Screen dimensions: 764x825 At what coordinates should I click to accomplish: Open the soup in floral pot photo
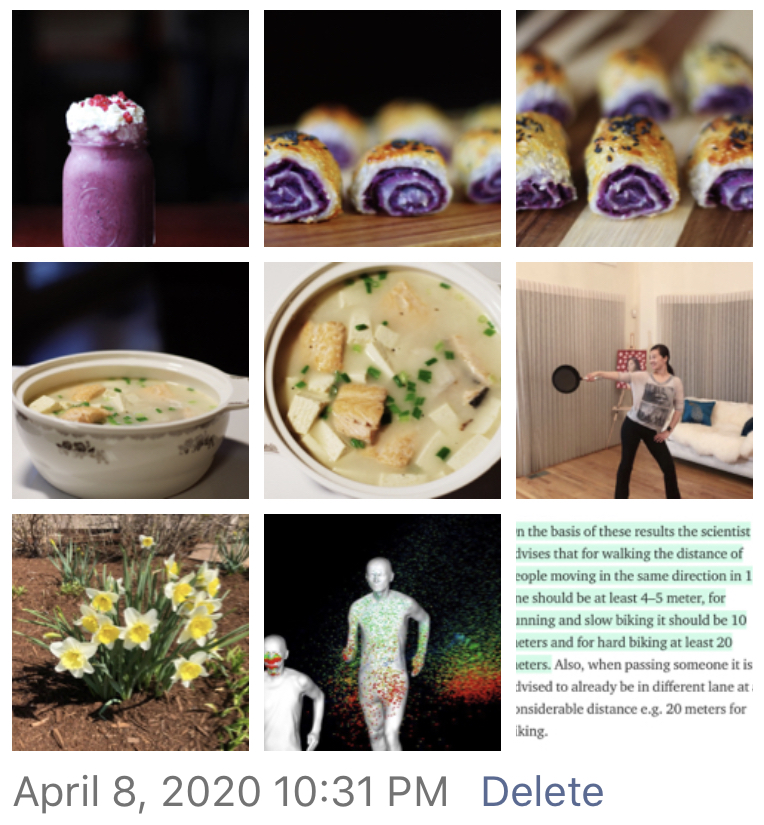point(130,380)
